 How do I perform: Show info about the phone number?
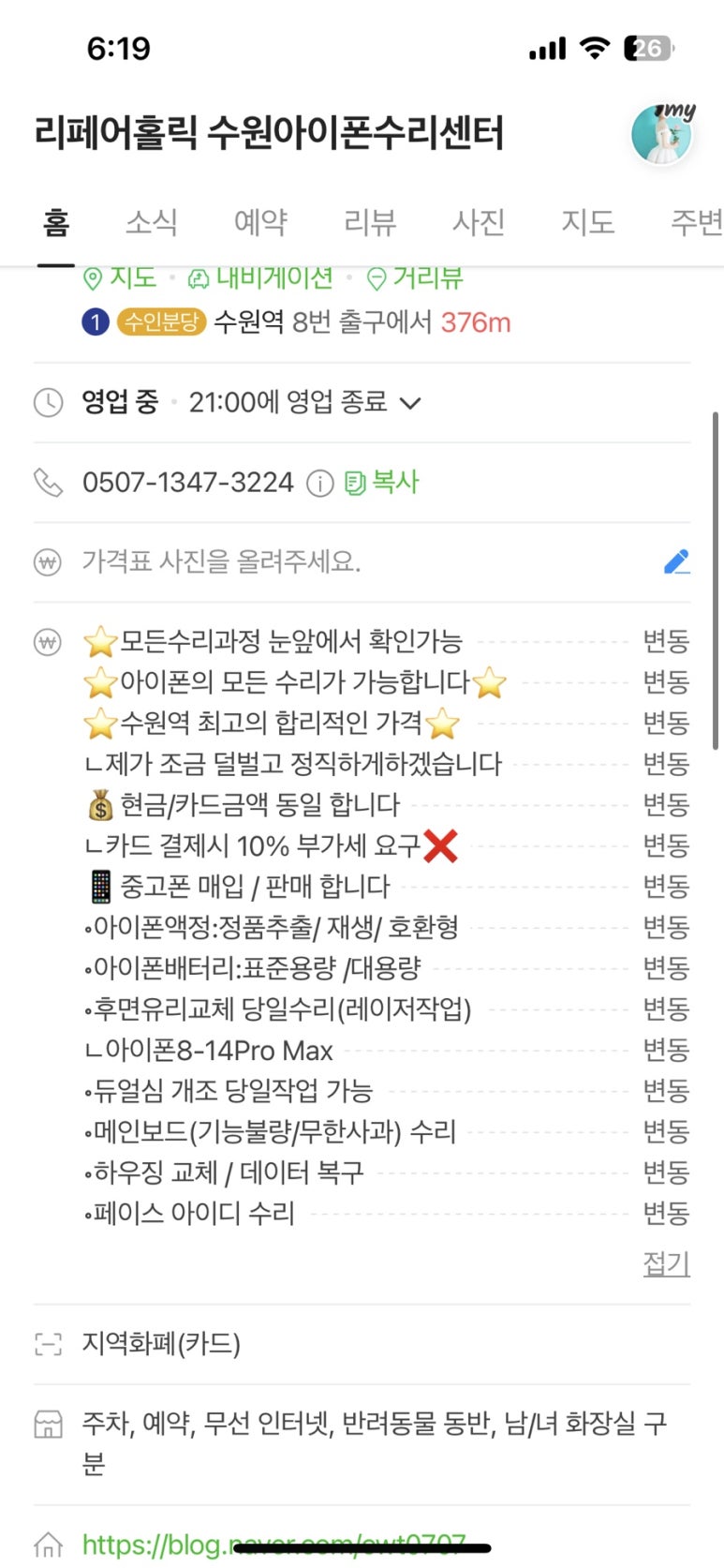click(x=320, y=484)
